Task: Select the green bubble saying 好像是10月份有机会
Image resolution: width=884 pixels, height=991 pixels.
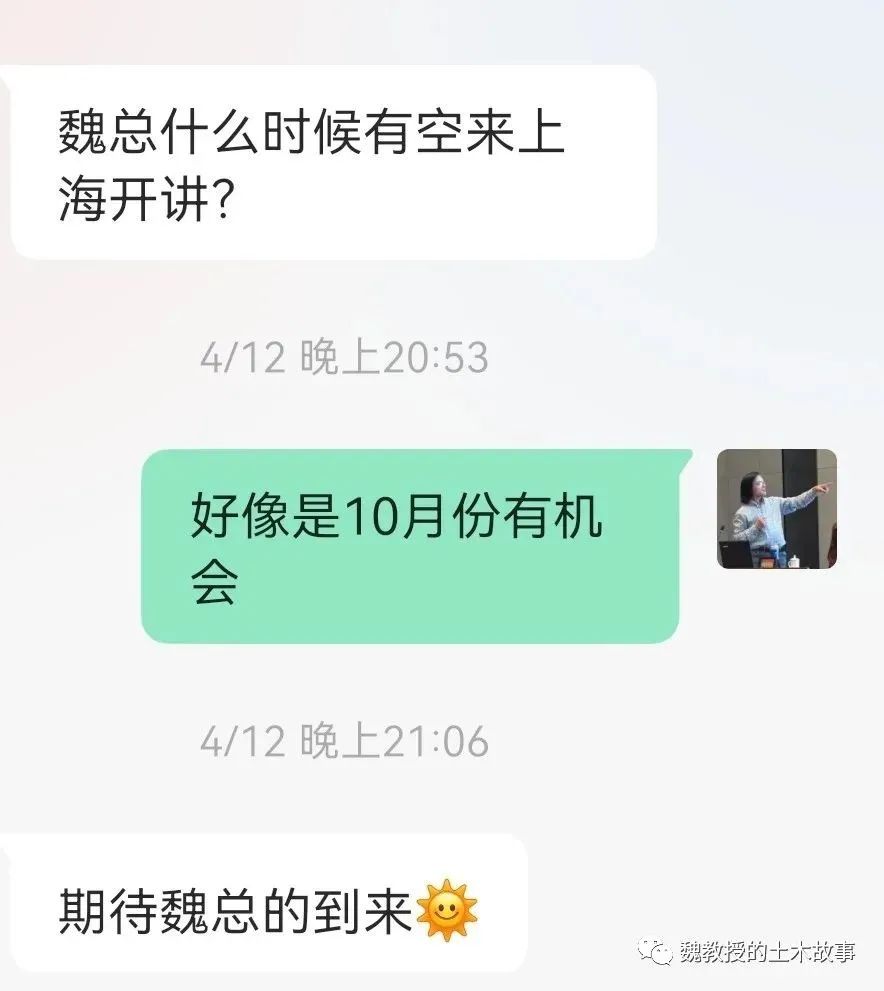Action: 420,540
